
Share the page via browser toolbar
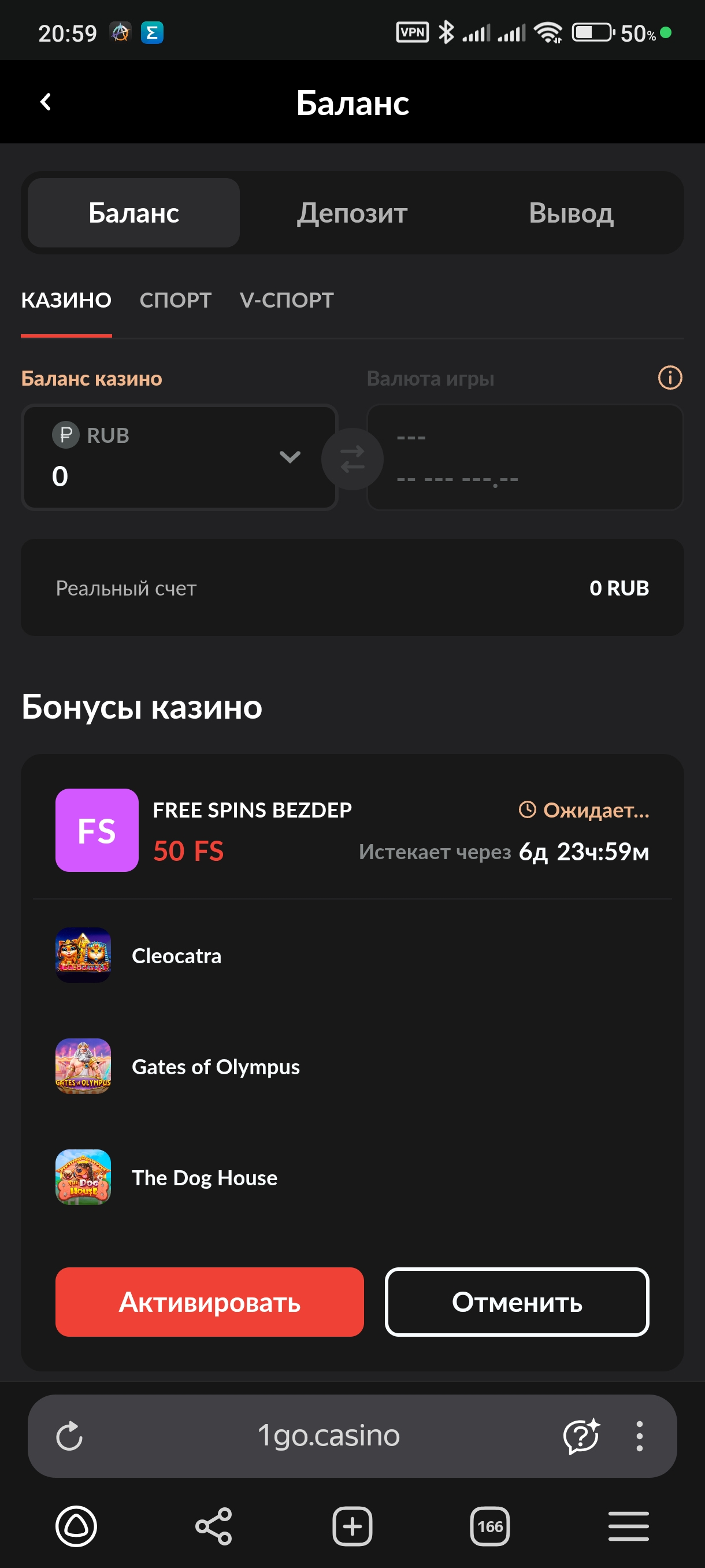[x=213, y=1526]
